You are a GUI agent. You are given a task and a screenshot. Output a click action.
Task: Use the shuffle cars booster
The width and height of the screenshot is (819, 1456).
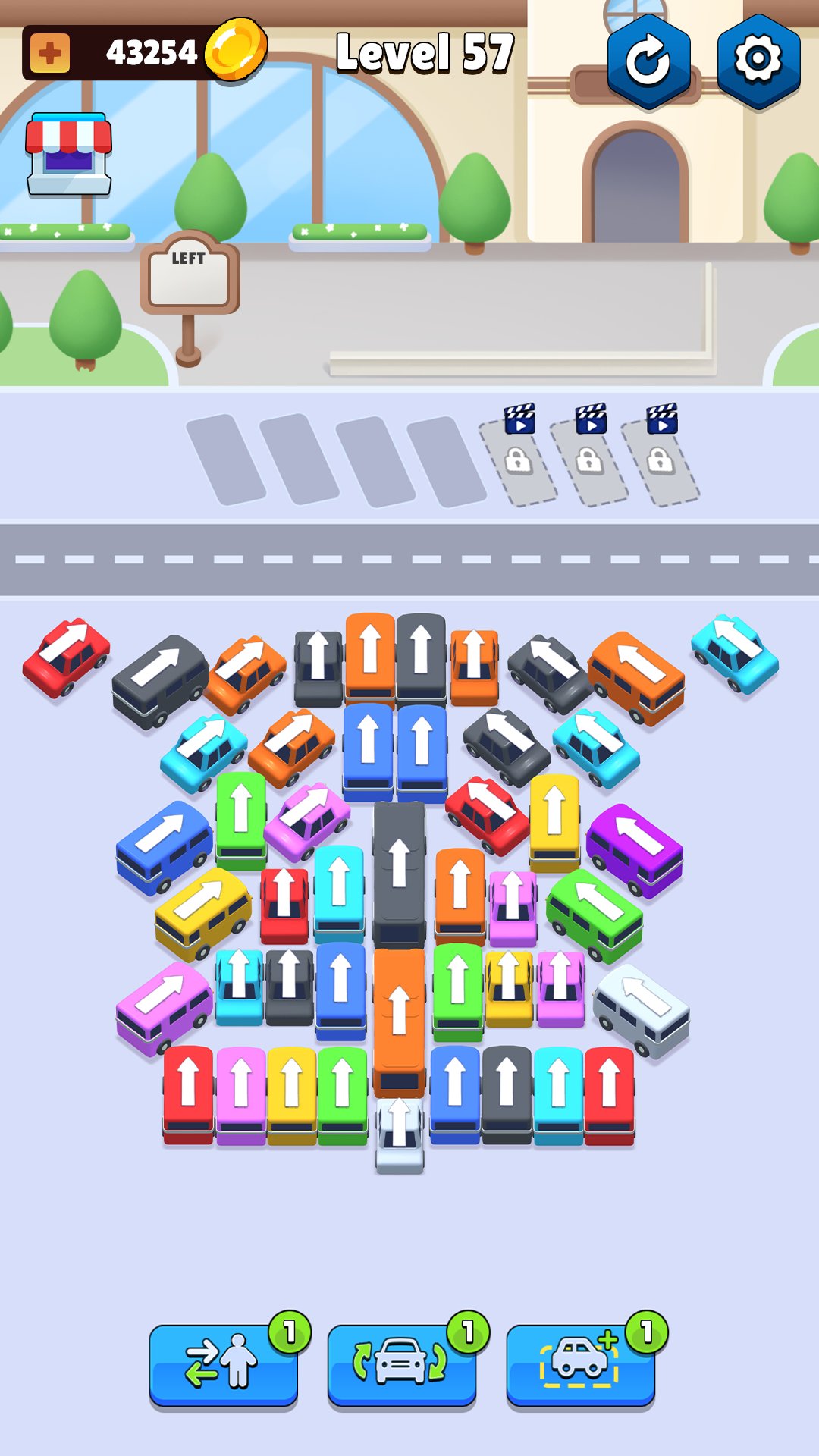[x=402, y=1363]
